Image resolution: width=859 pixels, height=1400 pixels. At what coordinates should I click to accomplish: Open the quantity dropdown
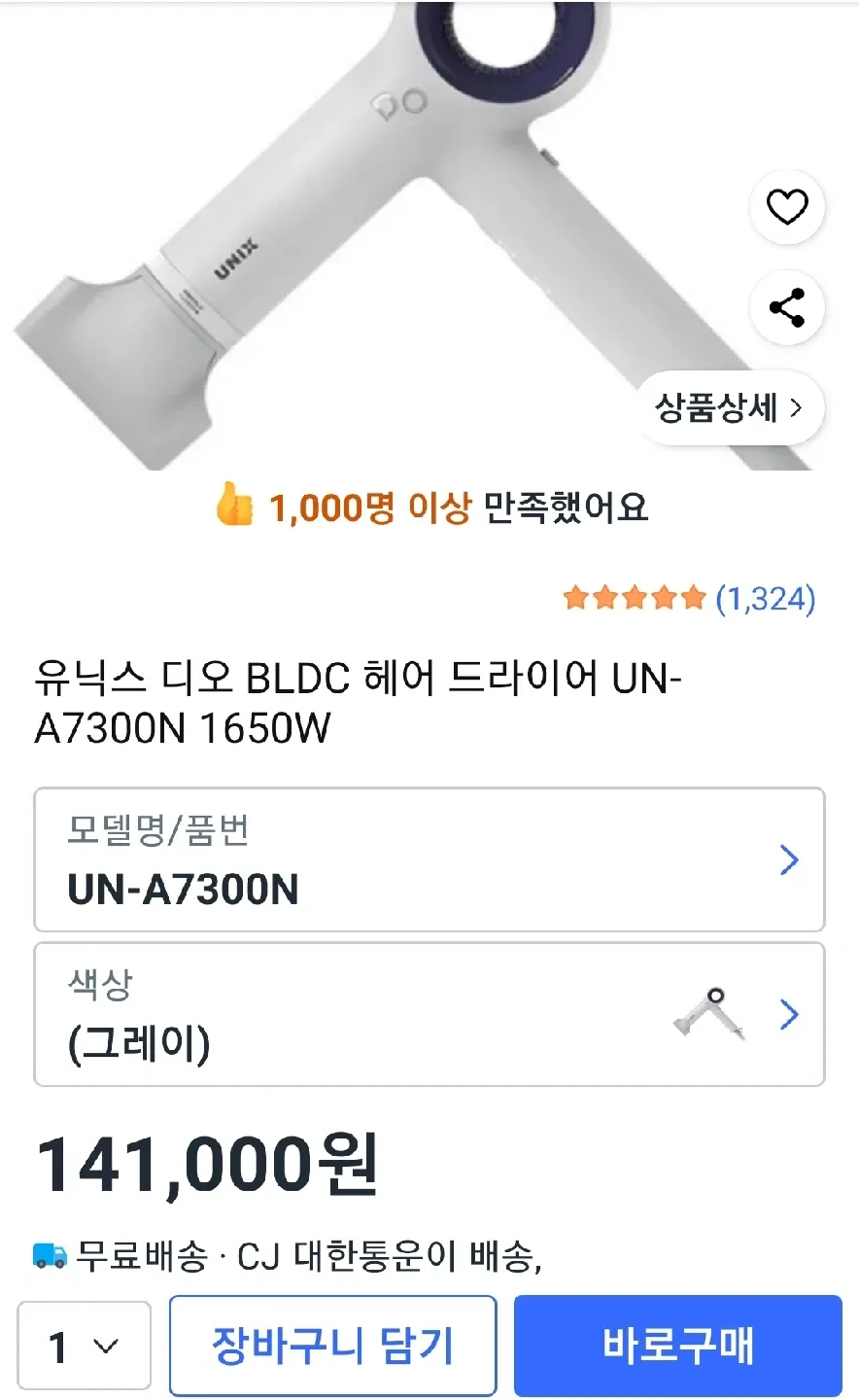[x=85, y=1347]
